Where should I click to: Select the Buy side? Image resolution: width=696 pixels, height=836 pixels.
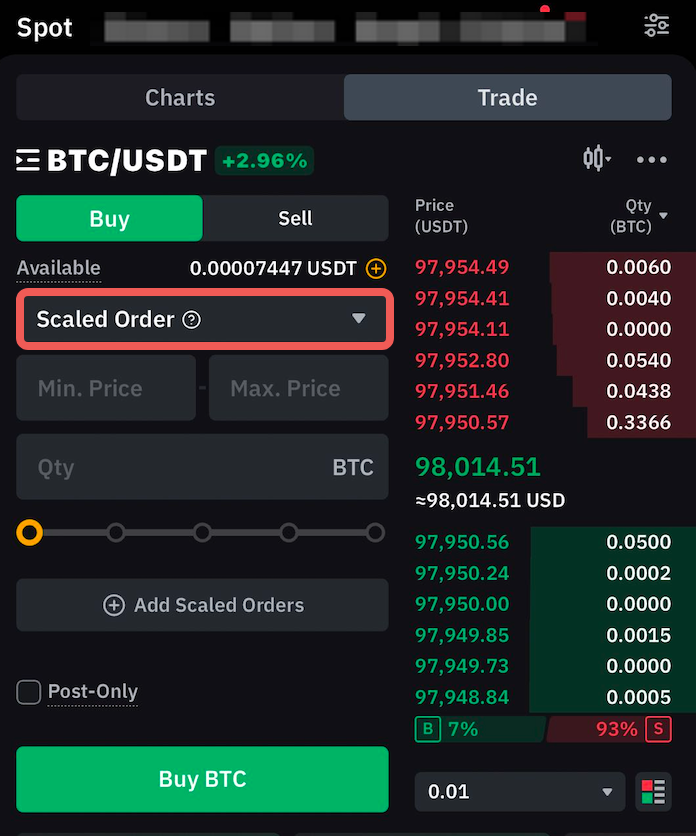pyautogui.click(x=110, y=219)
